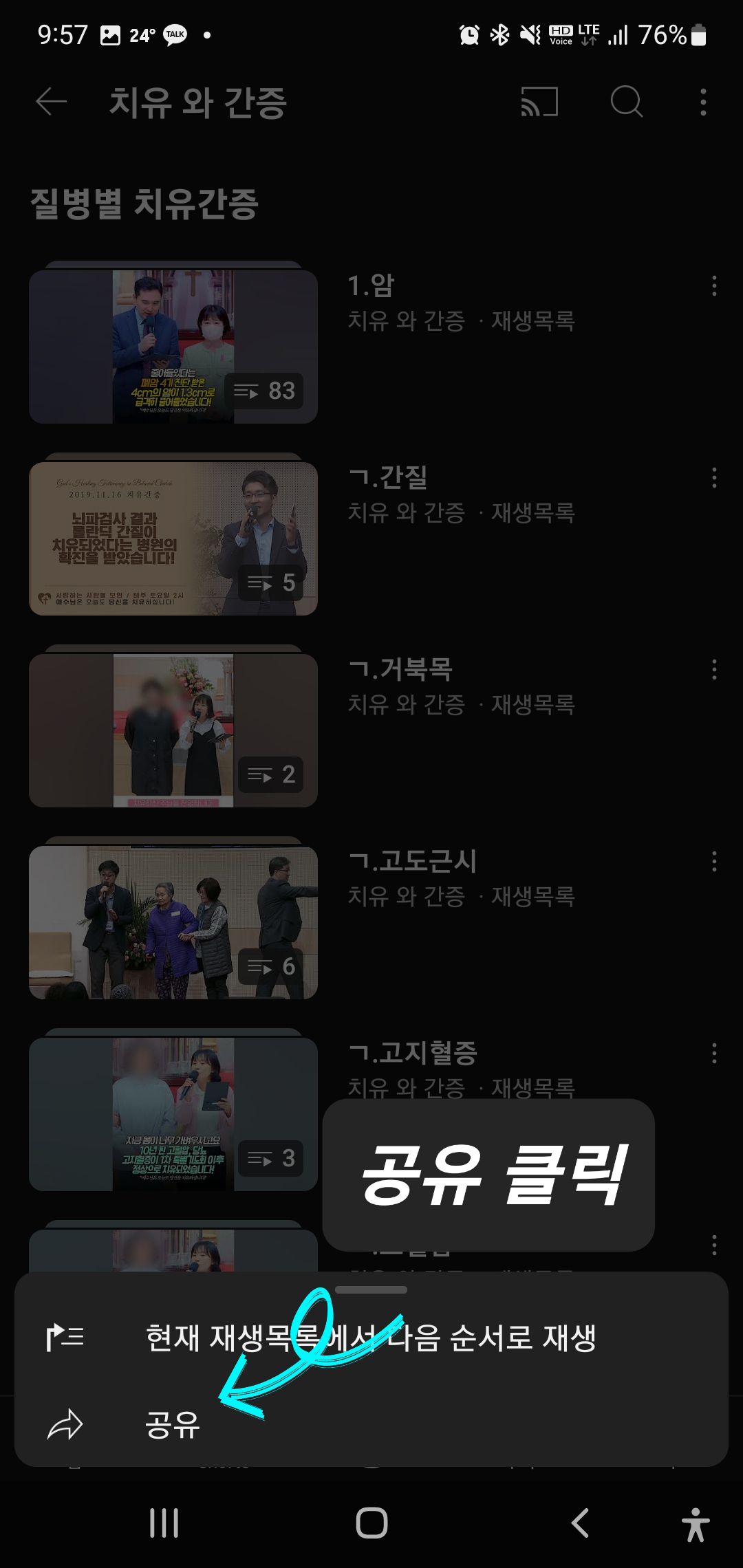Select the 공유 share option
This screenshot has width=743, height=1568.
(x=172, y=1424)
